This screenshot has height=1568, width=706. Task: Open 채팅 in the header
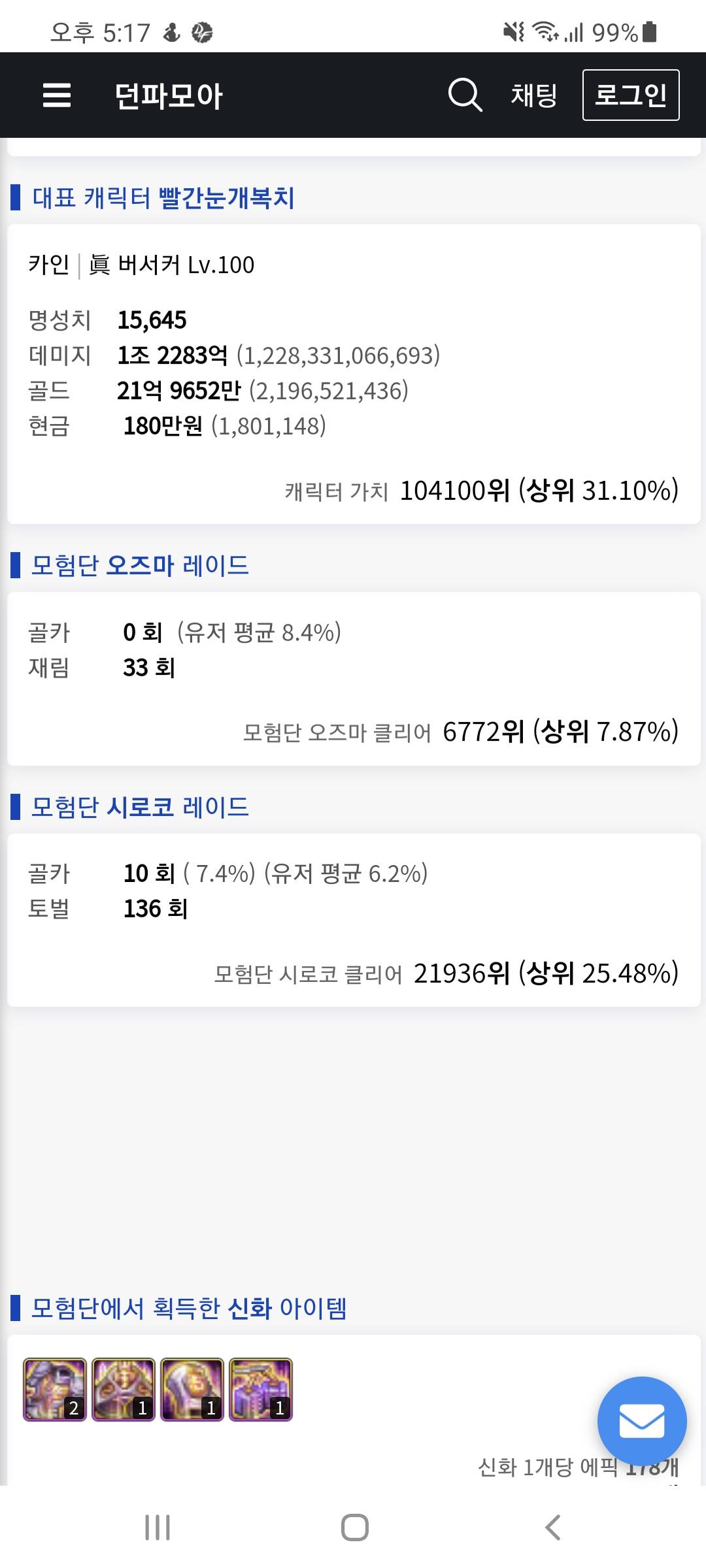(533, 95)
